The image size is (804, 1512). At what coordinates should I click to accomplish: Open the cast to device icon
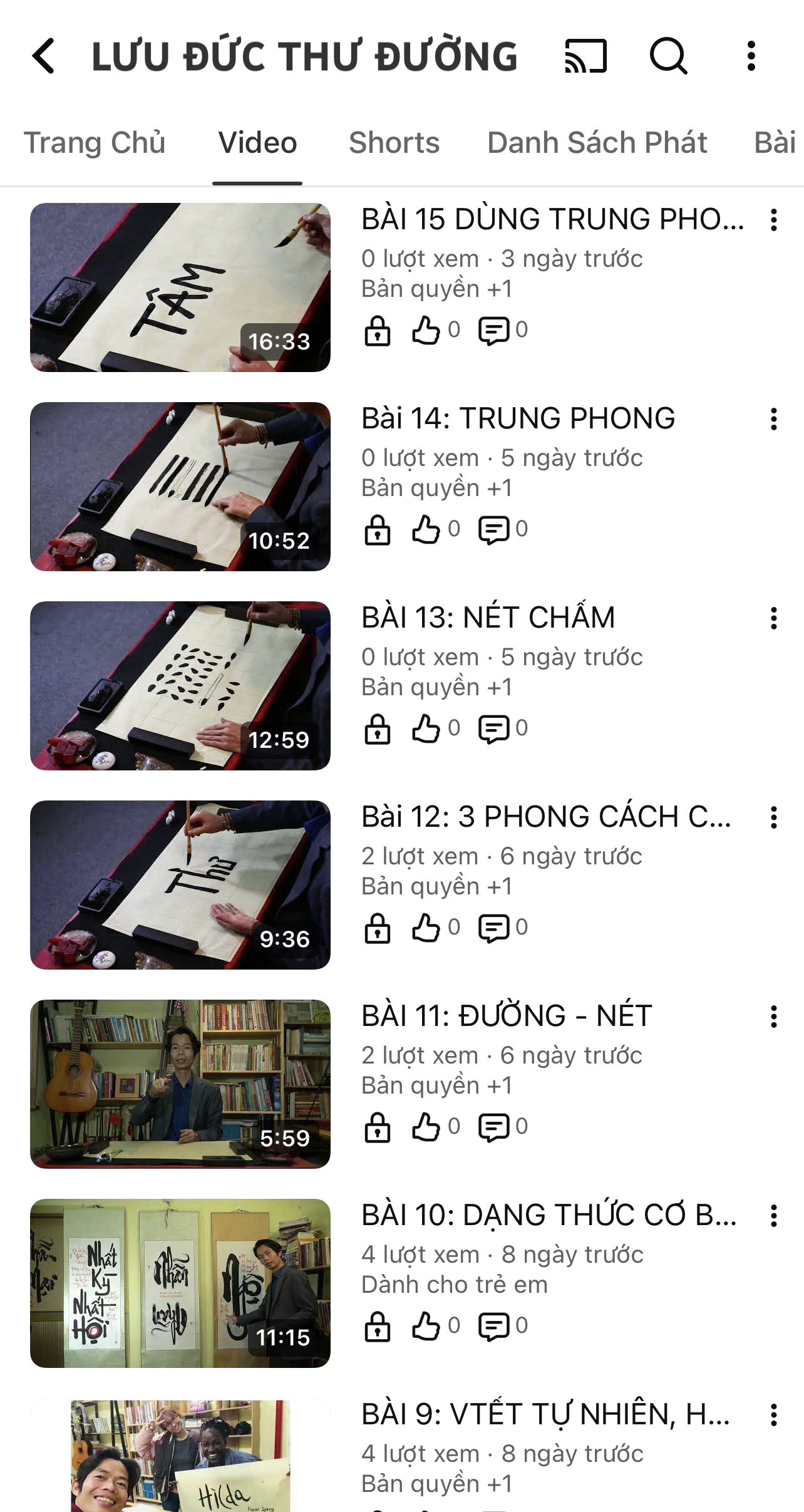(x=585, y=56)
